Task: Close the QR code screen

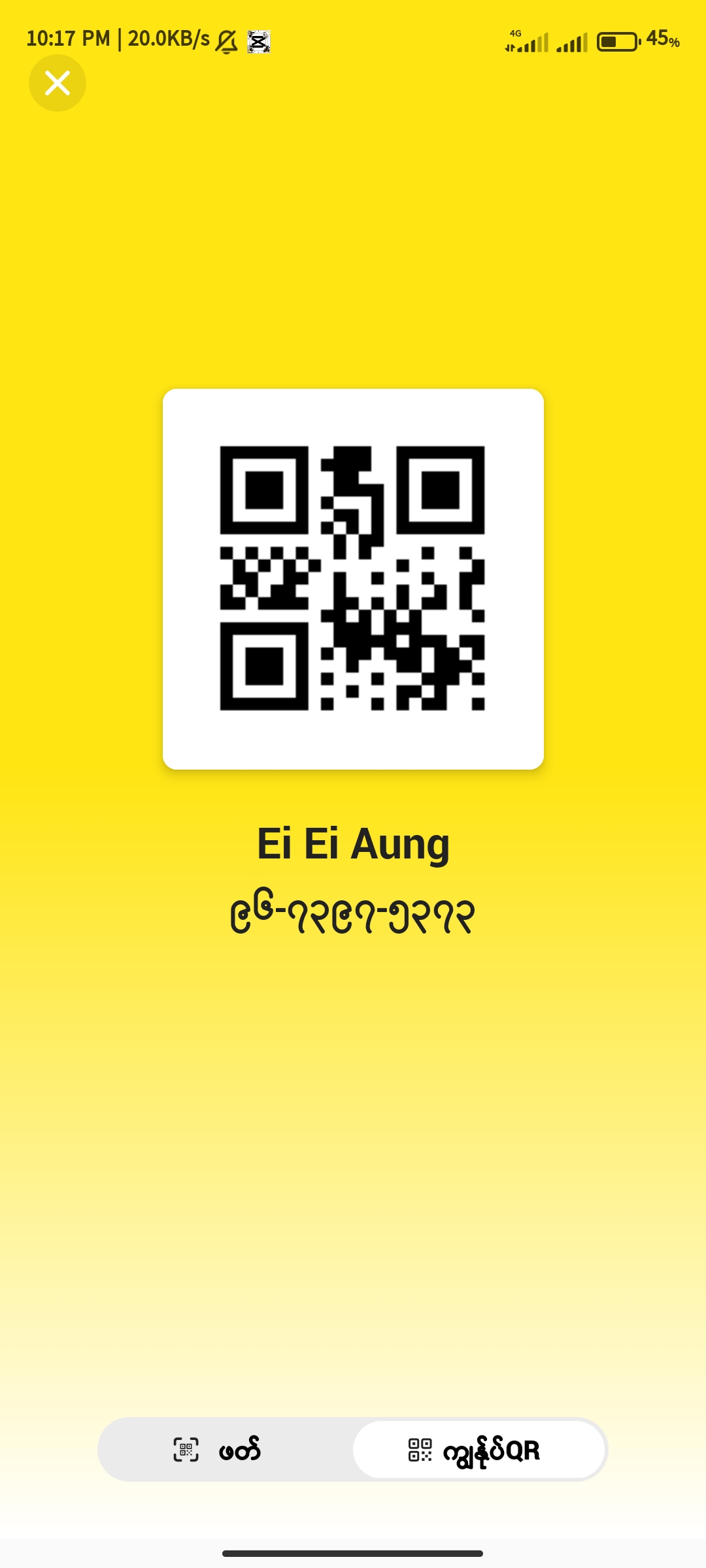Action: [x=58, y=83]
